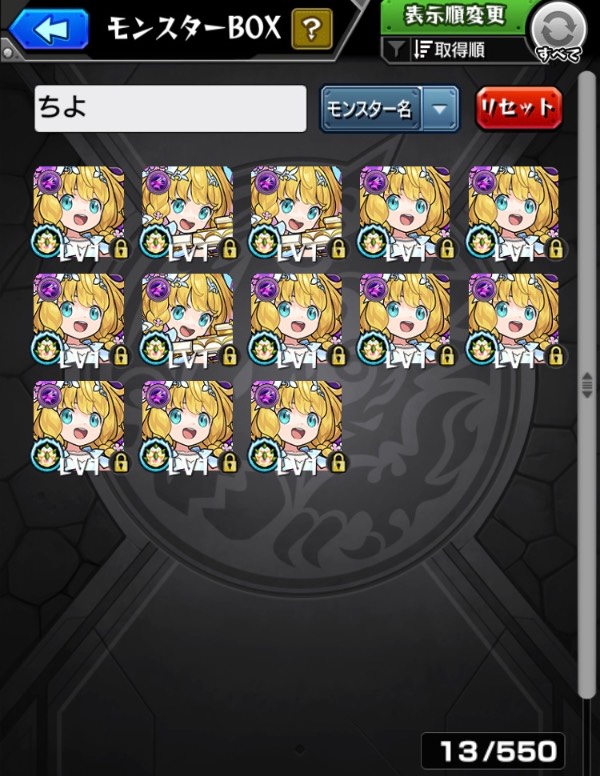The image size is (600, 776).
Task: Open the 表示順変更 sort options
Action: pos(455,17)
